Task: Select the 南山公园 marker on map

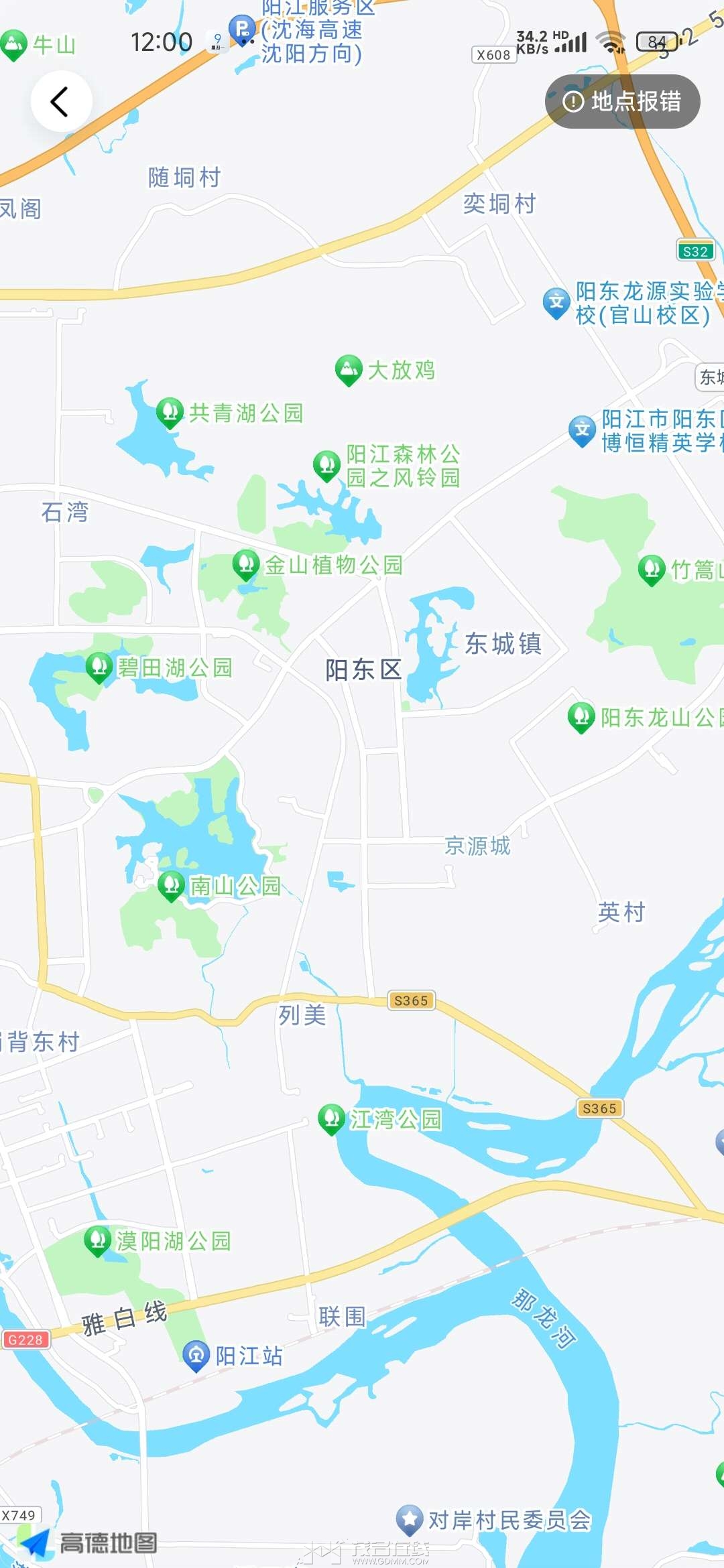Action: point(171,885)
